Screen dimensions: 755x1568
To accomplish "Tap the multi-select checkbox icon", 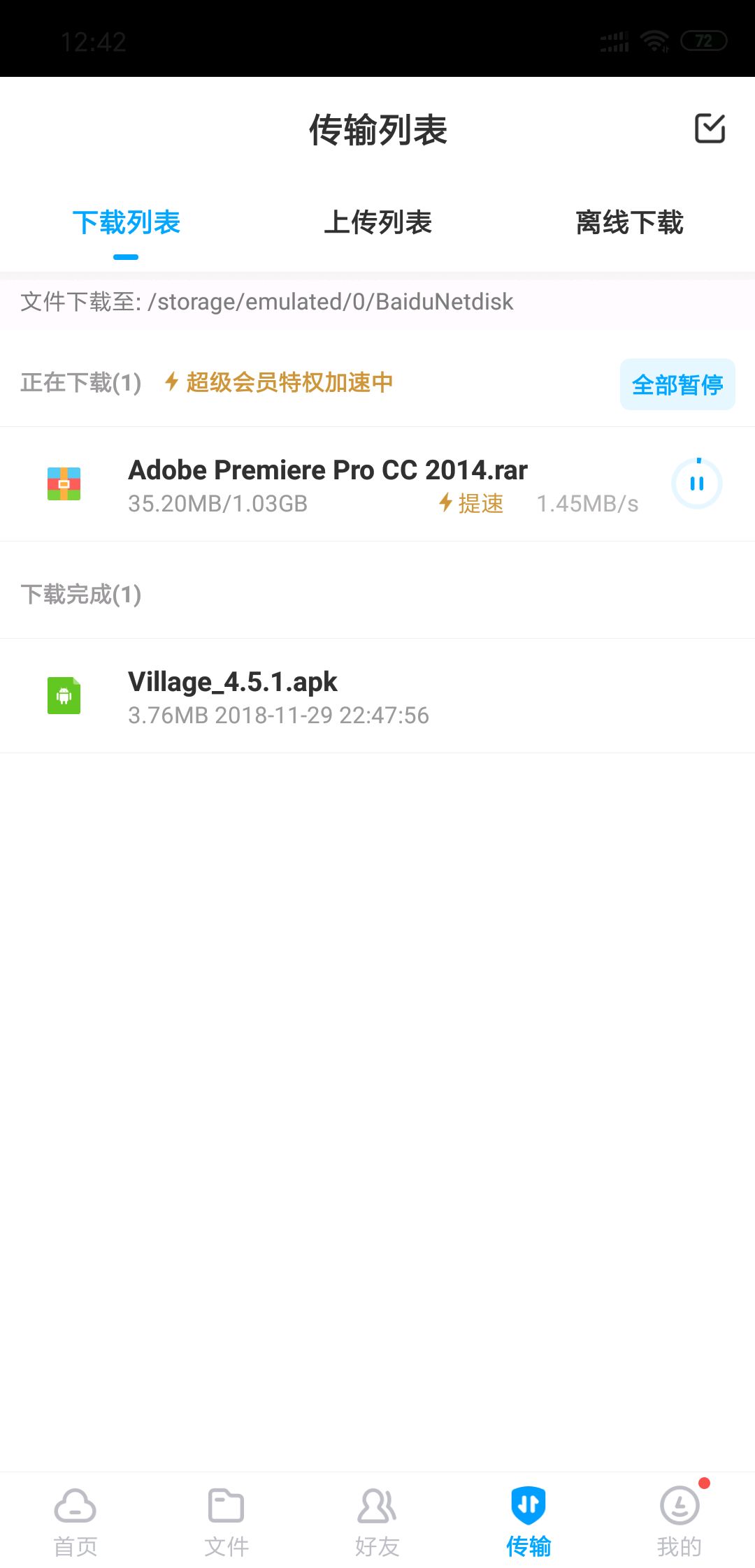I will click(x=710, y=129).
